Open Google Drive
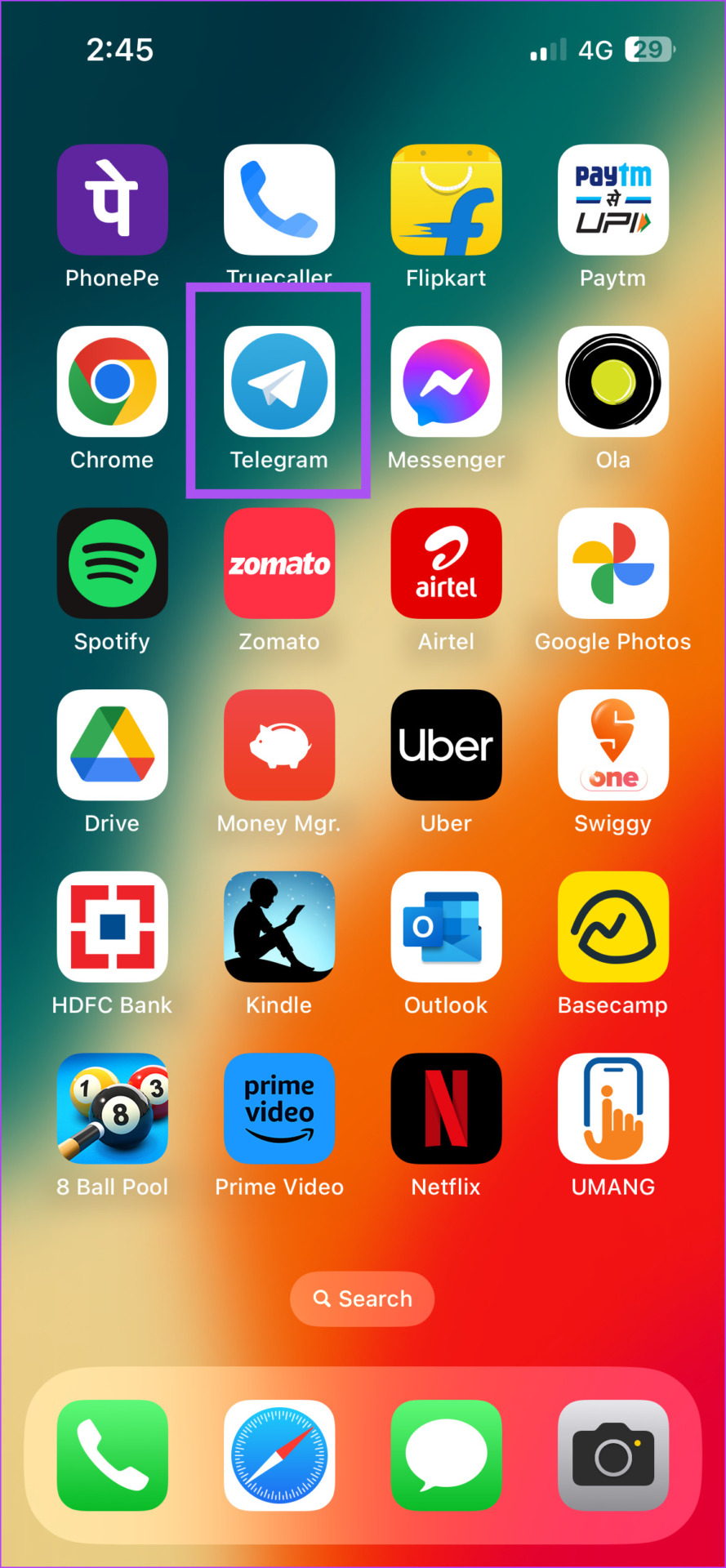This screenshot has width=726, height=1568. [x=112, y=745]
